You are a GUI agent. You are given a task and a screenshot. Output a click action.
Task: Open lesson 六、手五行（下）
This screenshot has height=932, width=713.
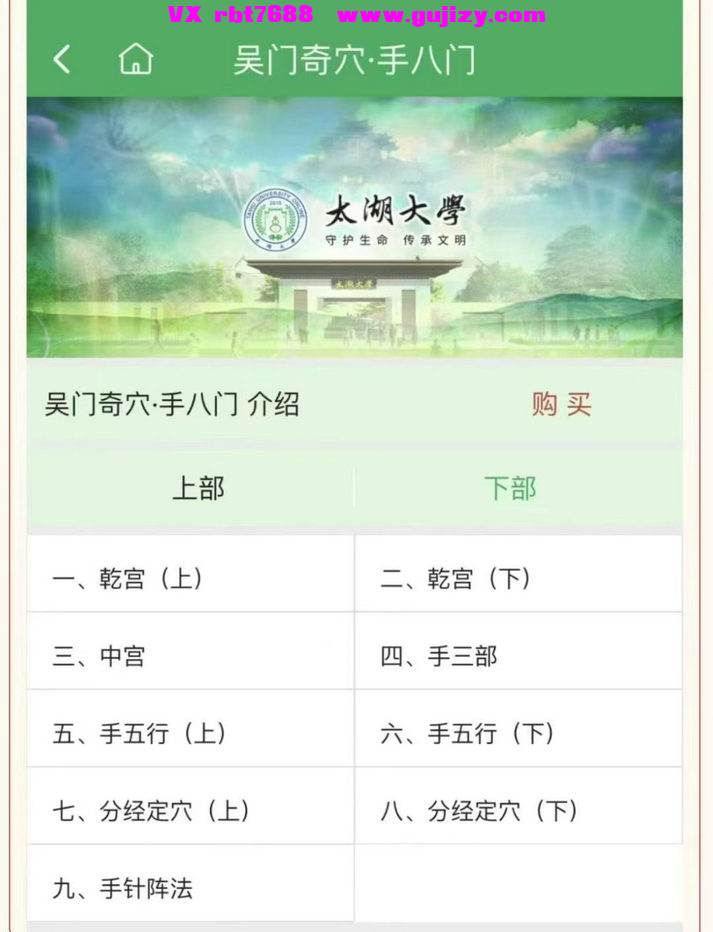click(x=518, y=733)
